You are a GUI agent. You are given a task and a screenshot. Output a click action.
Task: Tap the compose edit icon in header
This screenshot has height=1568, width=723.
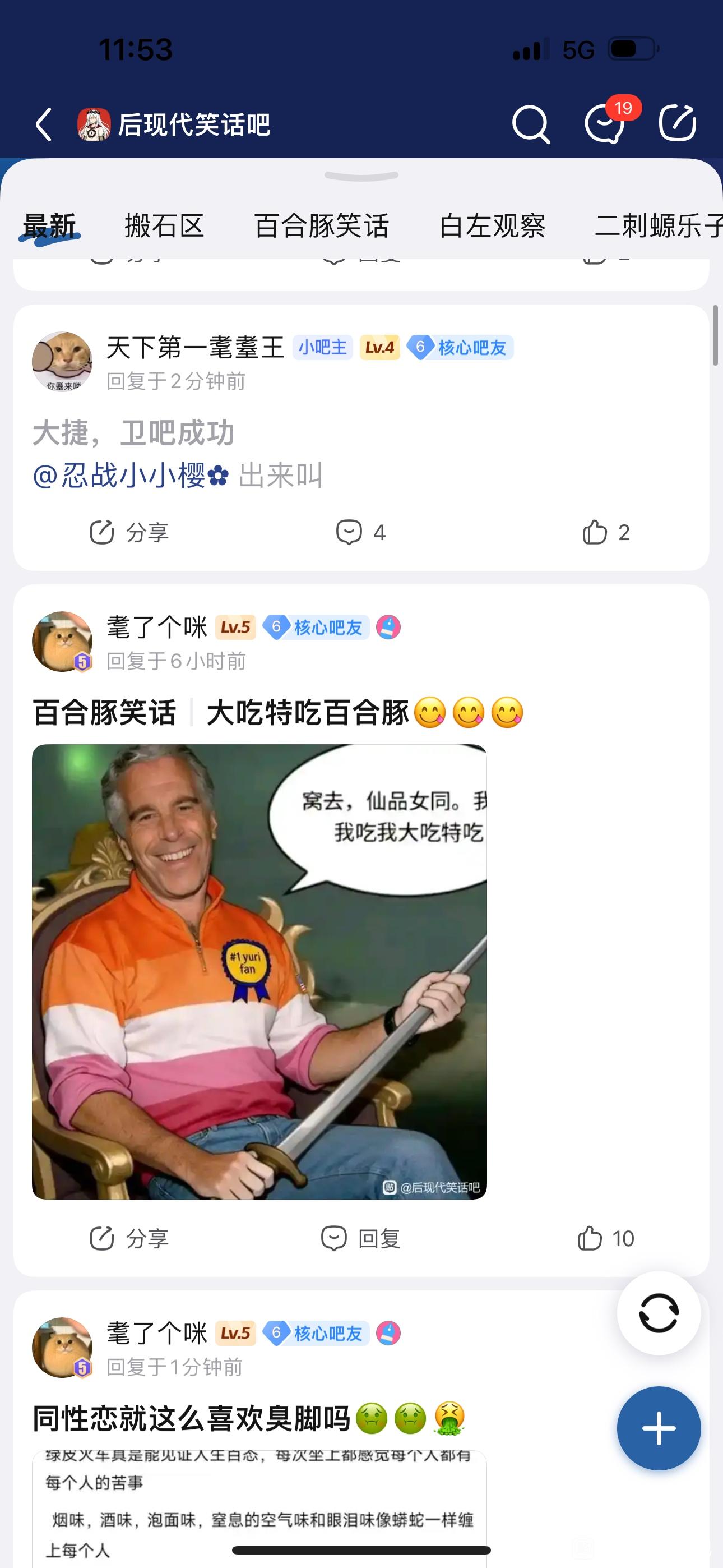(x=678, y=123)
